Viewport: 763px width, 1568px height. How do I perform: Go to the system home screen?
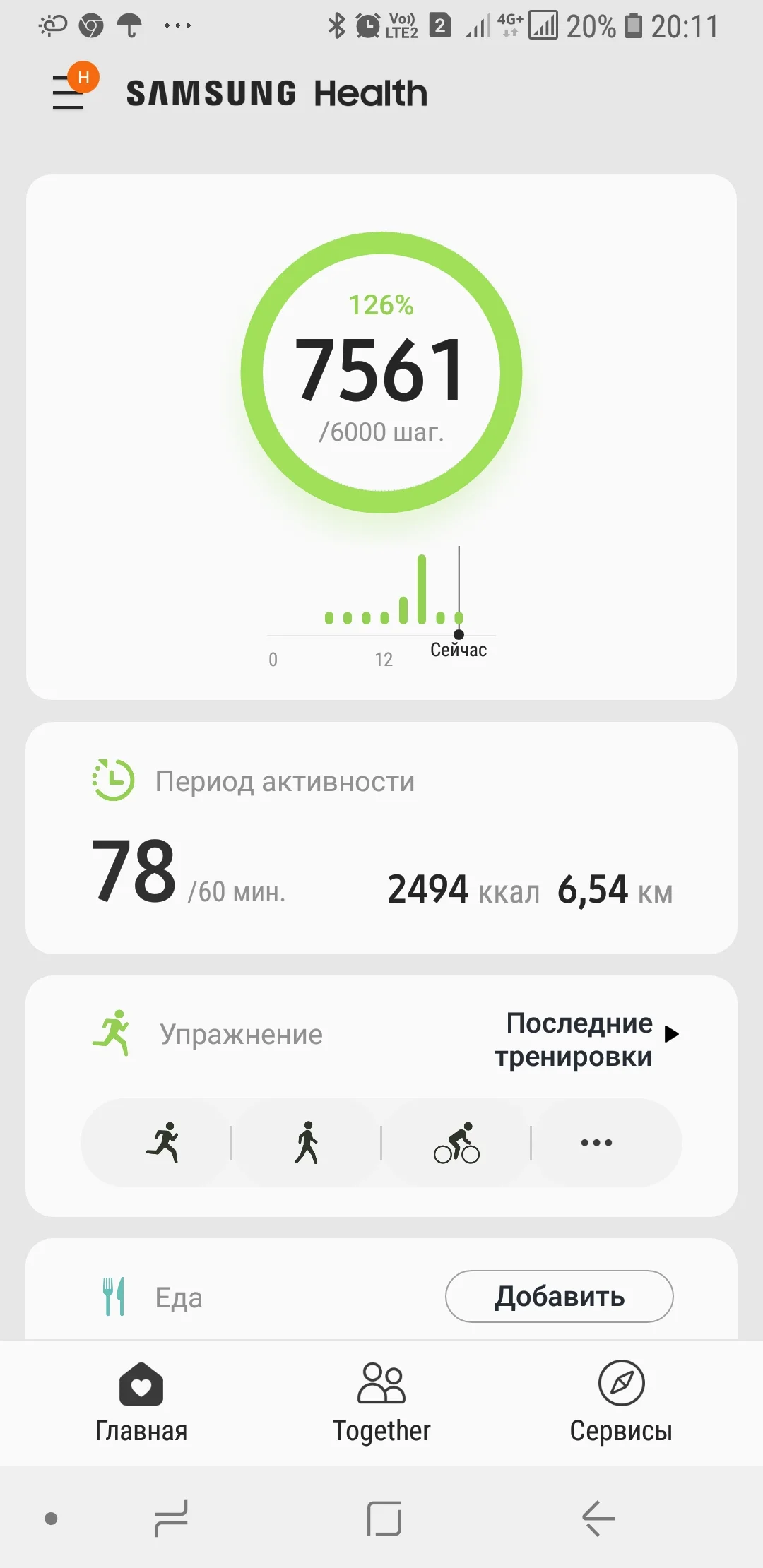coord(384,1517)
